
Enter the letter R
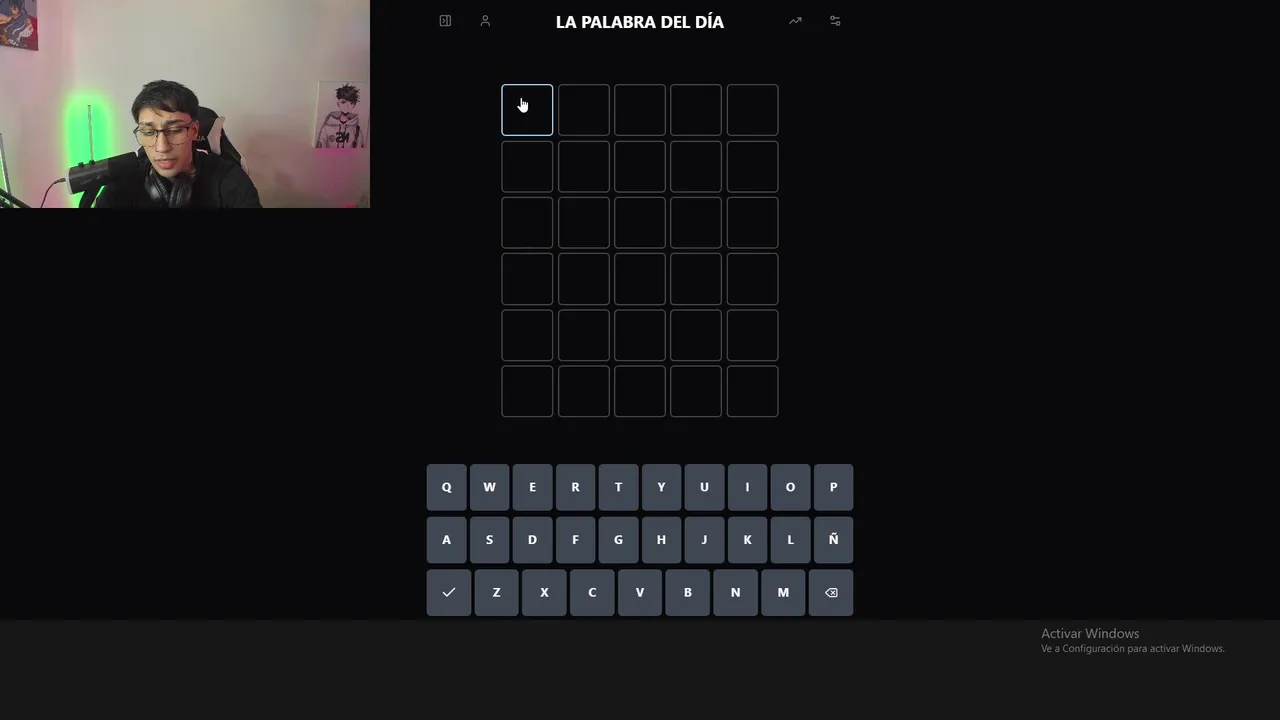pos(575,487)
